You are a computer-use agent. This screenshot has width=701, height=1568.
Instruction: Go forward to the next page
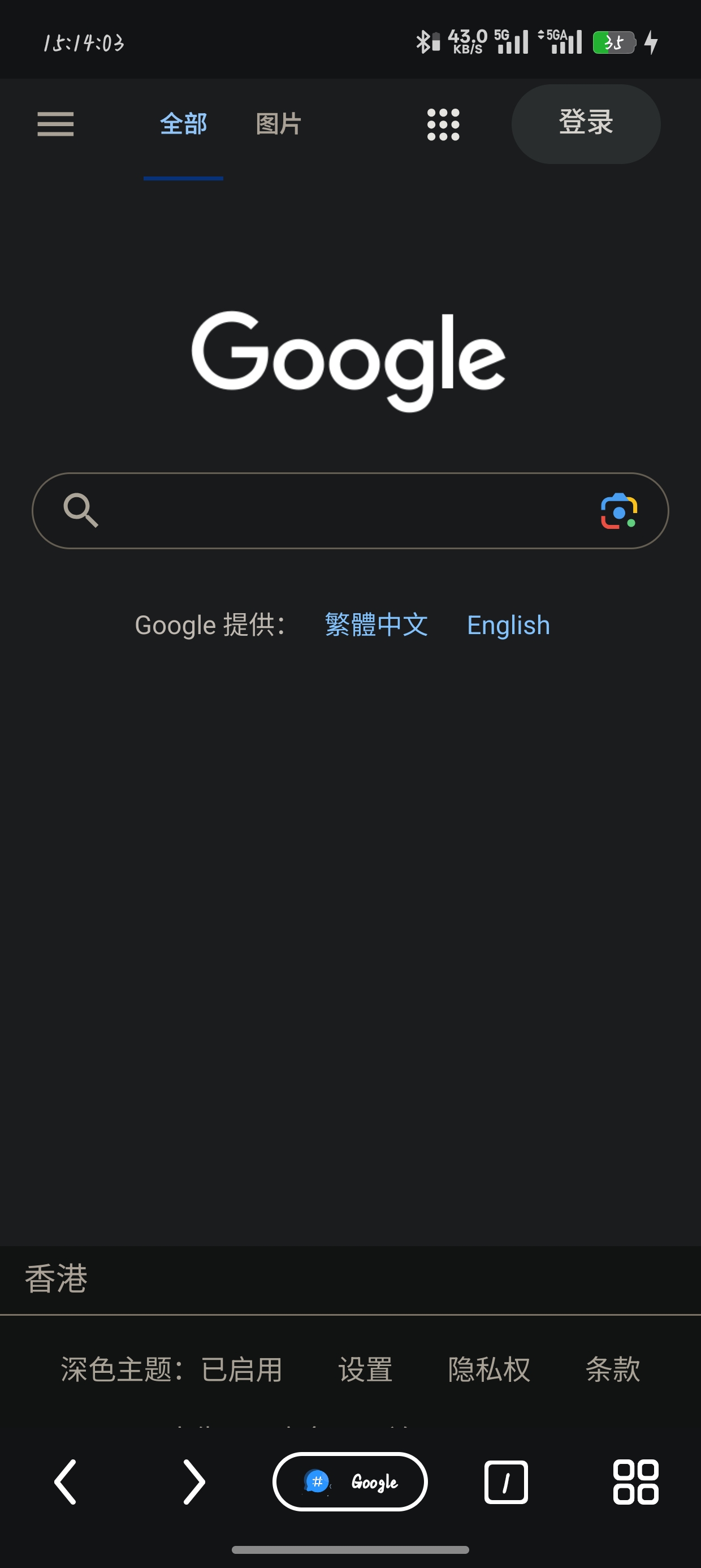point(194,1481)
